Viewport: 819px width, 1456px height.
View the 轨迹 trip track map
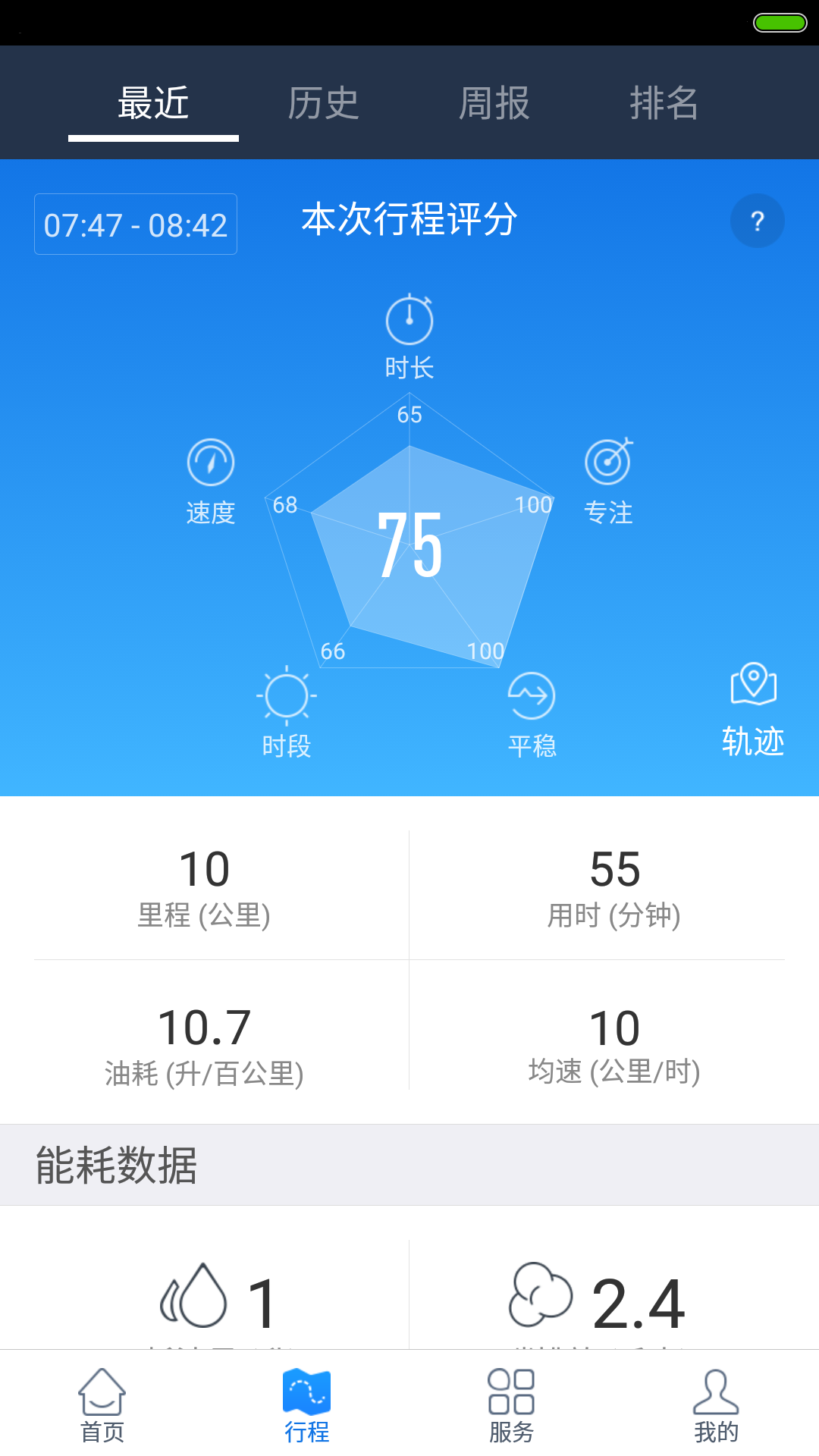[753, 710]
